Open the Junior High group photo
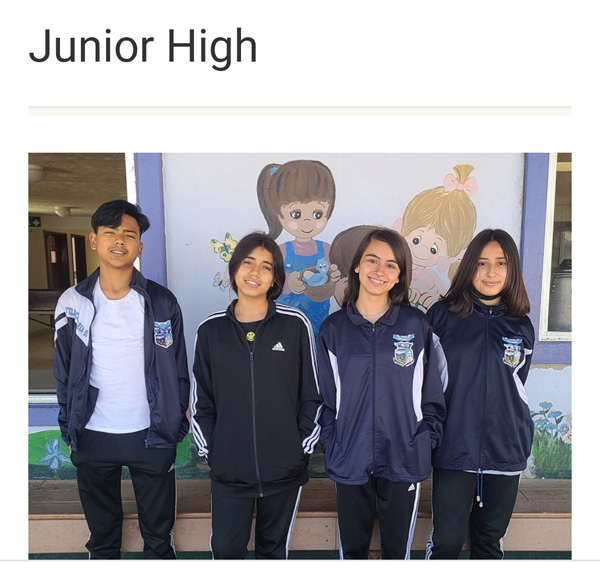Screen dimensions: 600x573 click(299, 355)
